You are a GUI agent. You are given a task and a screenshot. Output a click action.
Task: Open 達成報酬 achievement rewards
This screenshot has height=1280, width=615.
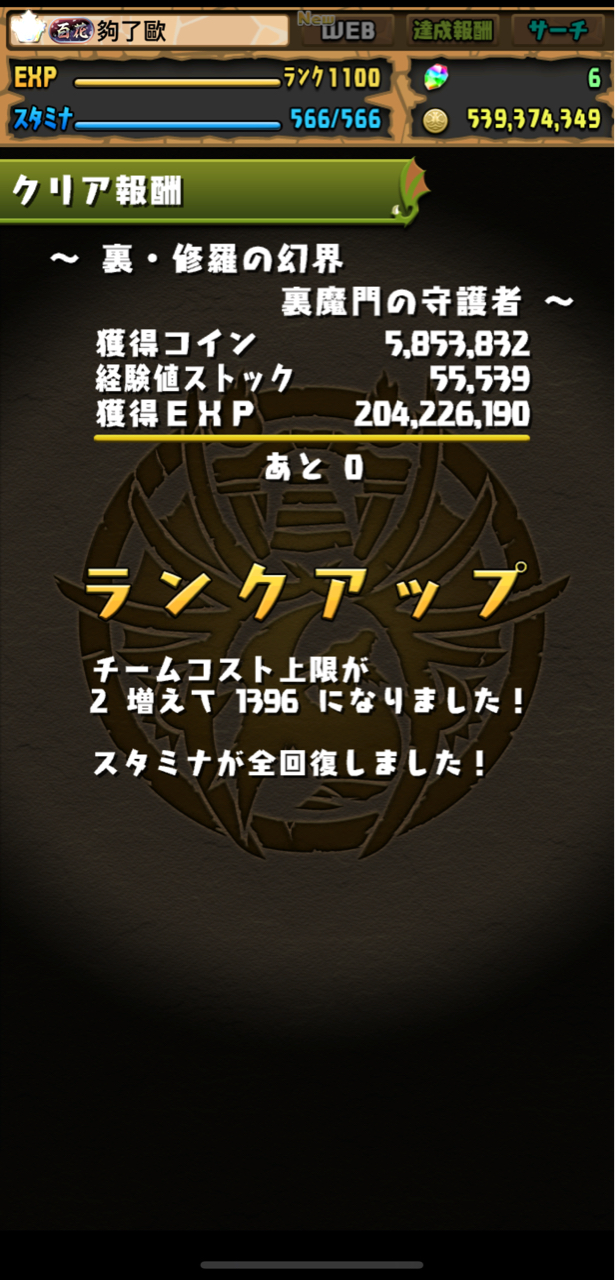tap(452, 30)
